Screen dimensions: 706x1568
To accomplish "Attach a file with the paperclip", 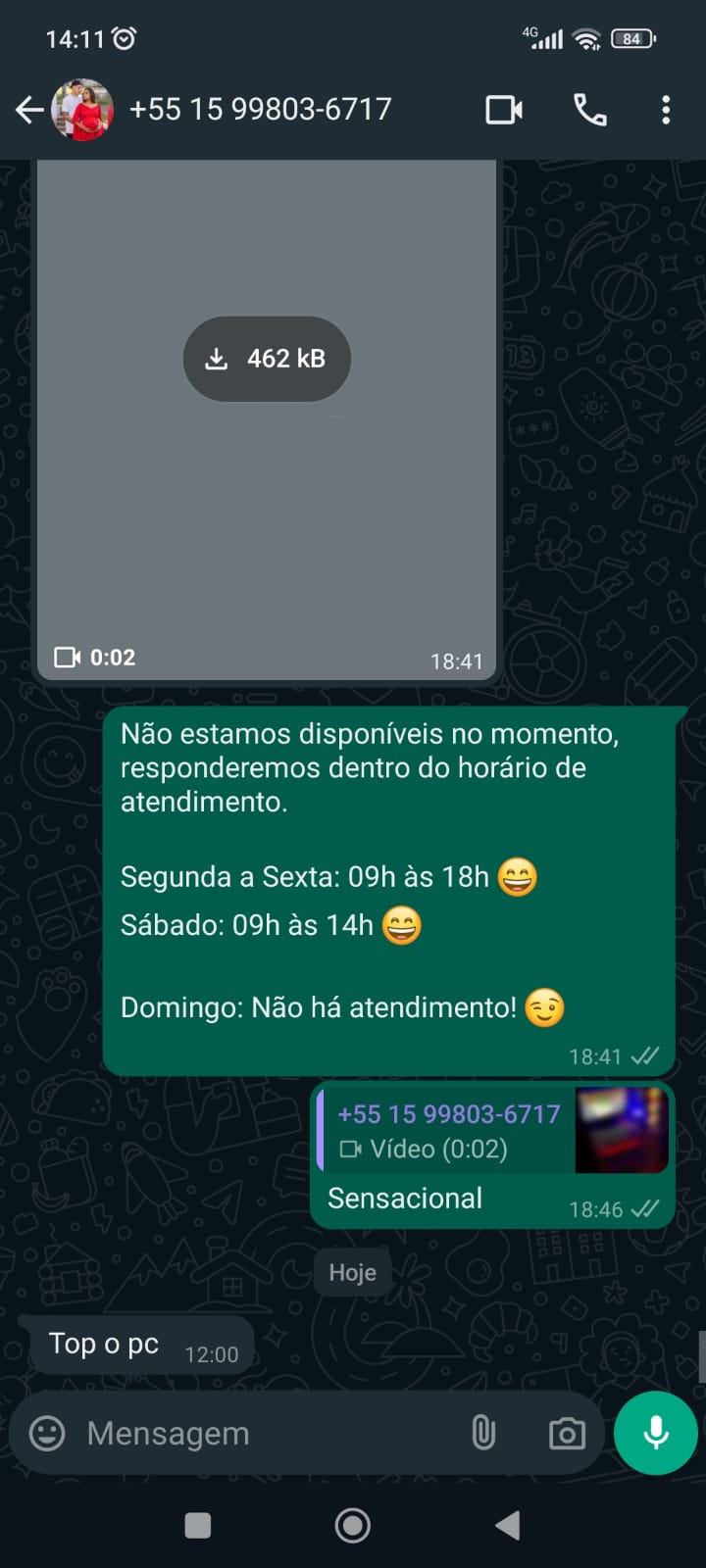I will [483, 1433].
